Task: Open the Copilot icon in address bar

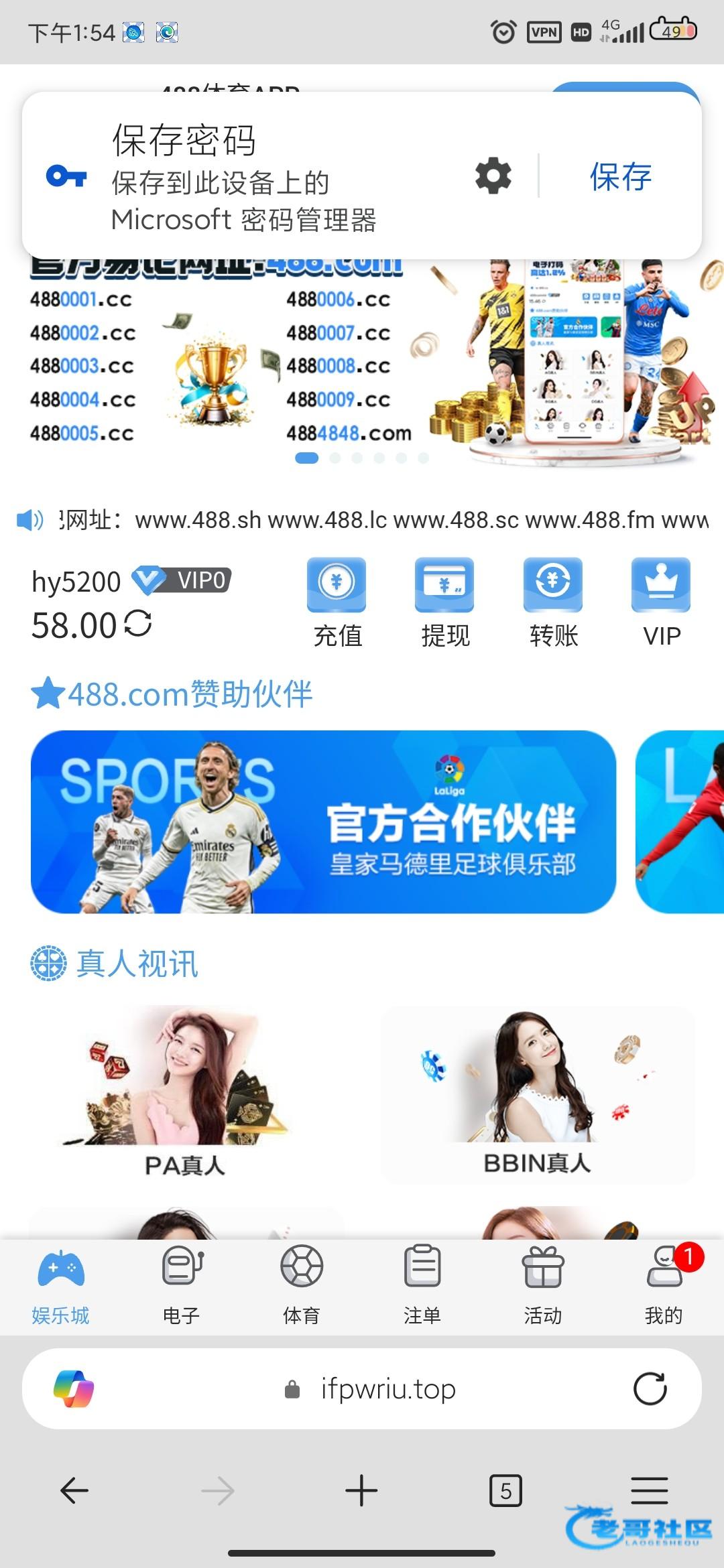Action: point(74,1389)
